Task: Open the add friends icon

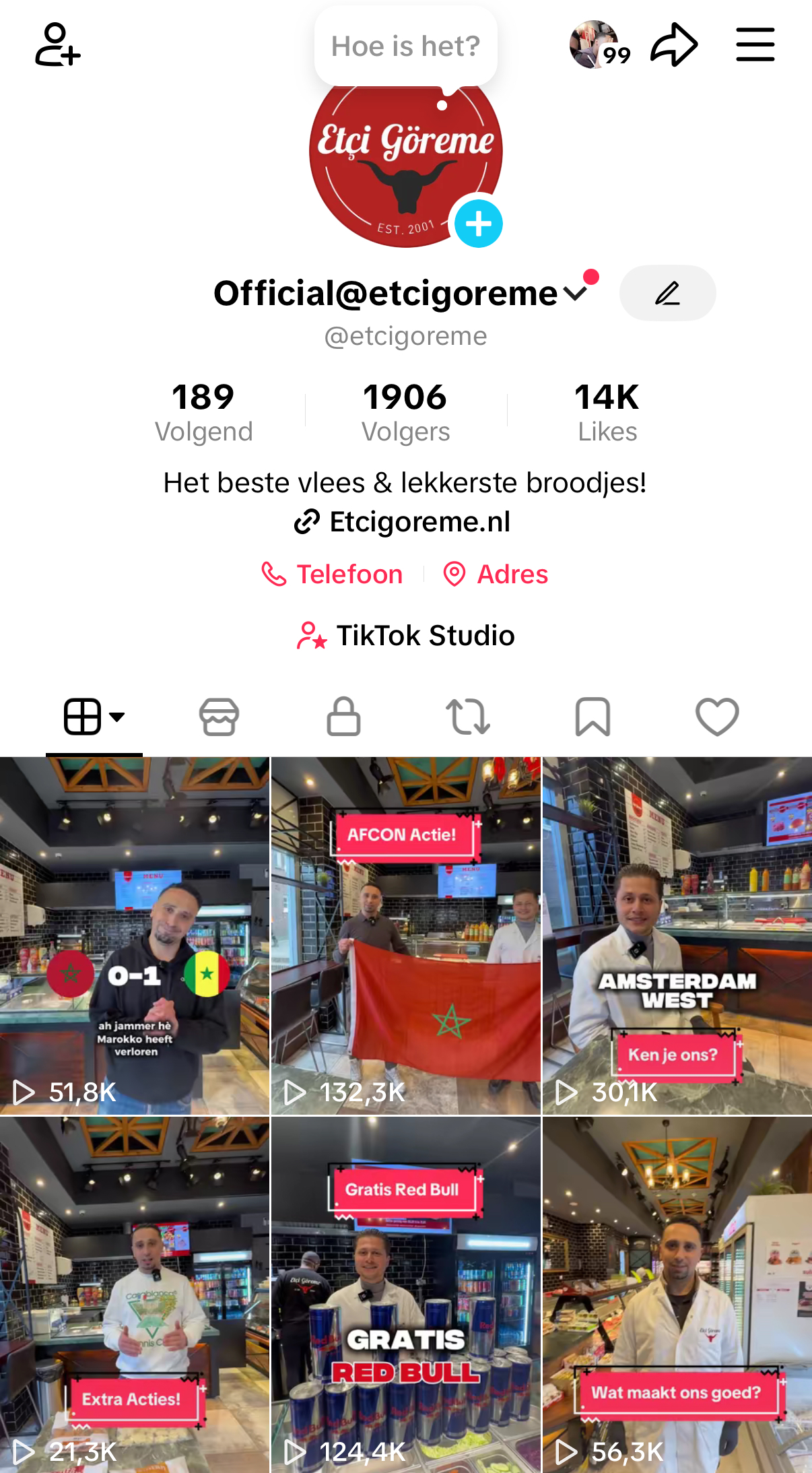Action: 57,44
